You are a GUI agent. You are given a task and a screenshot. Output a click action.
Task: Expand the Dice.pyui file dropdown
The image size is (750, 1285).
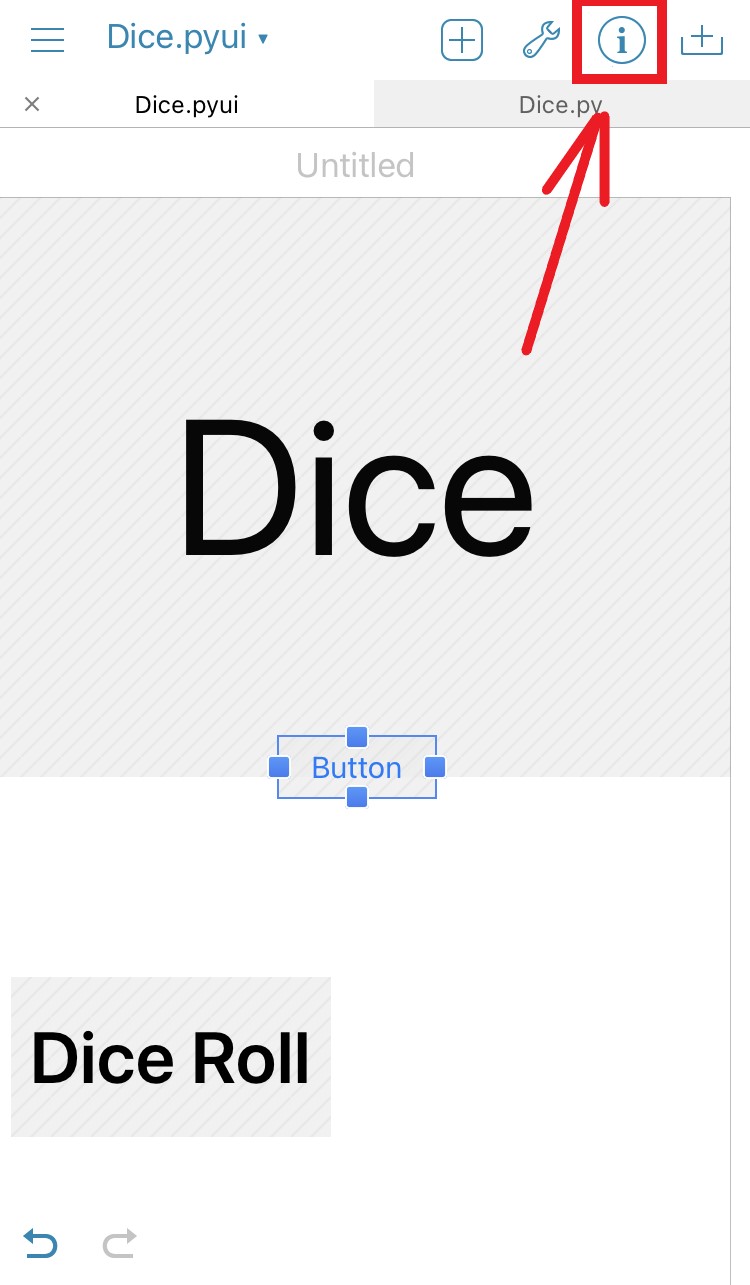pos(188,39)
